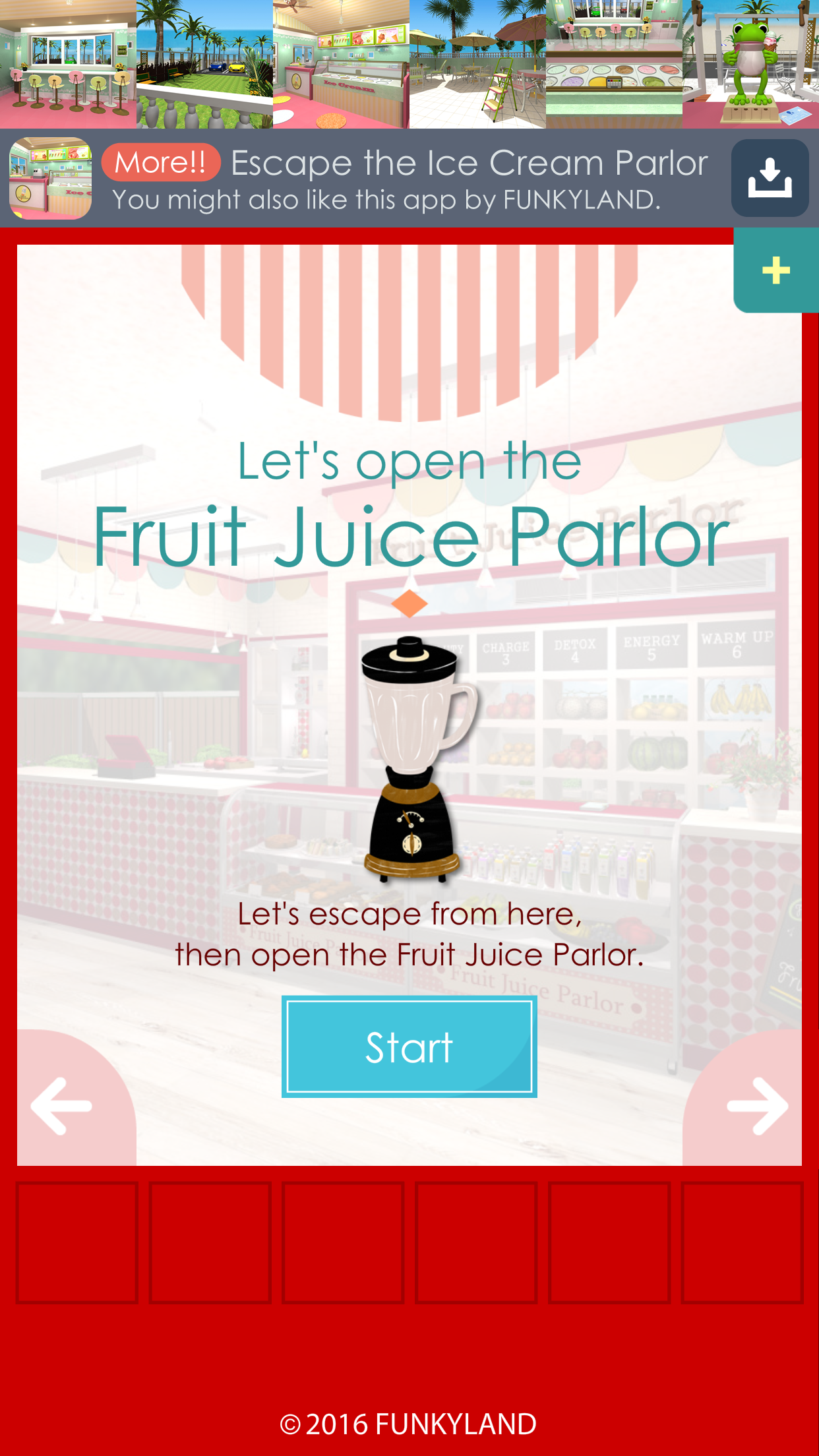Image resolution: width=819 pixels, height=1456 pixels.
Task: Tap the first empty red slot at bottom
Action: [x=76, y=1242]
